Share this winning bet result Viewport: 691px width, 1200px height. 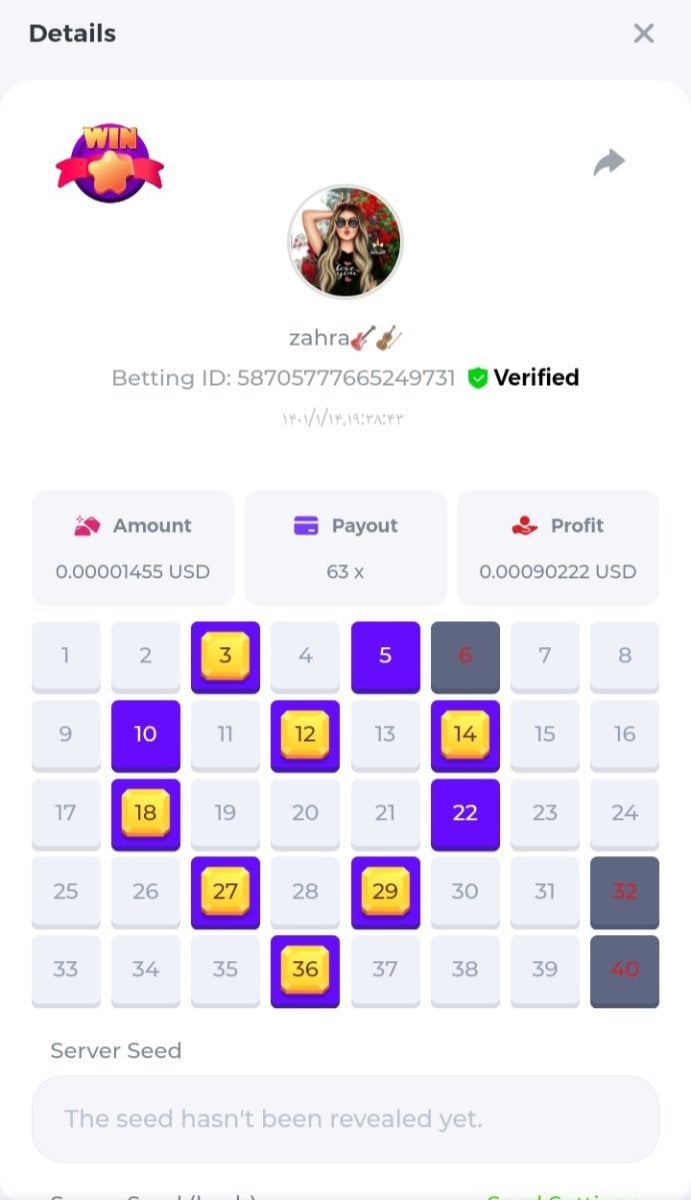coord(608,162)
